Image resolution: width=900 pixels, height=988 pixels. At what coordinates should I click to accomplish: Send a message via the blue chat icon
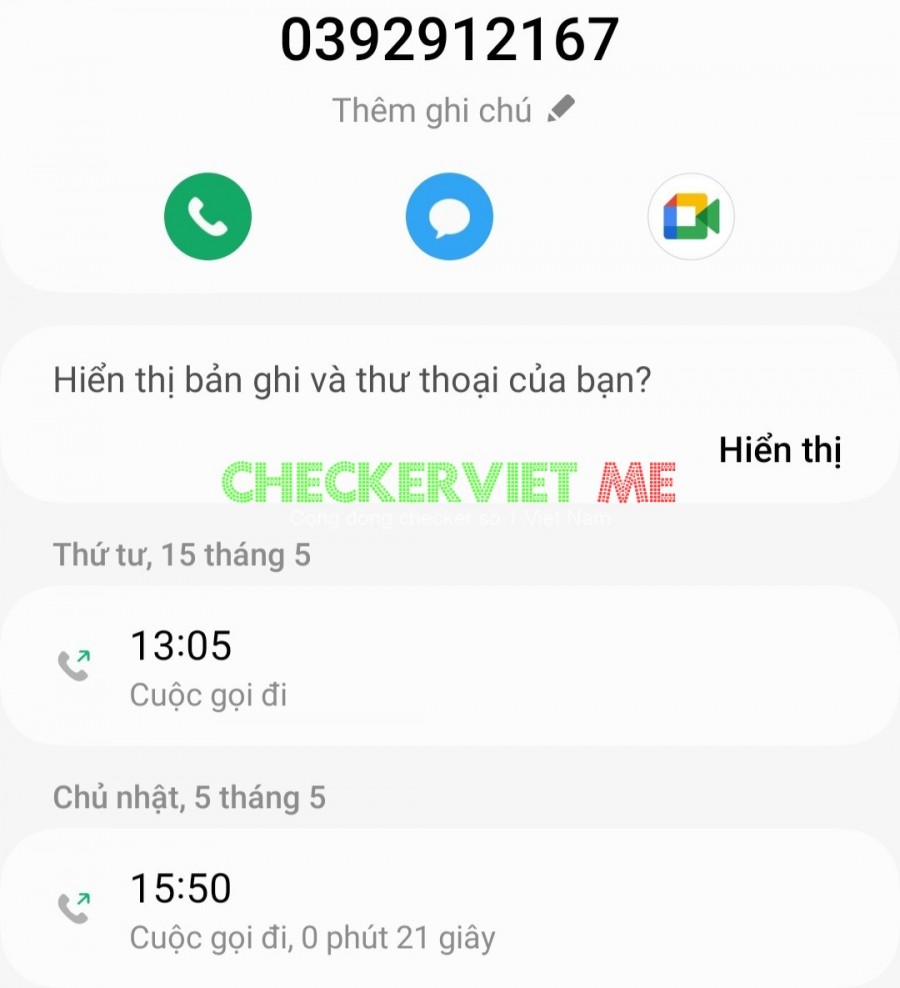pos(449,217)
